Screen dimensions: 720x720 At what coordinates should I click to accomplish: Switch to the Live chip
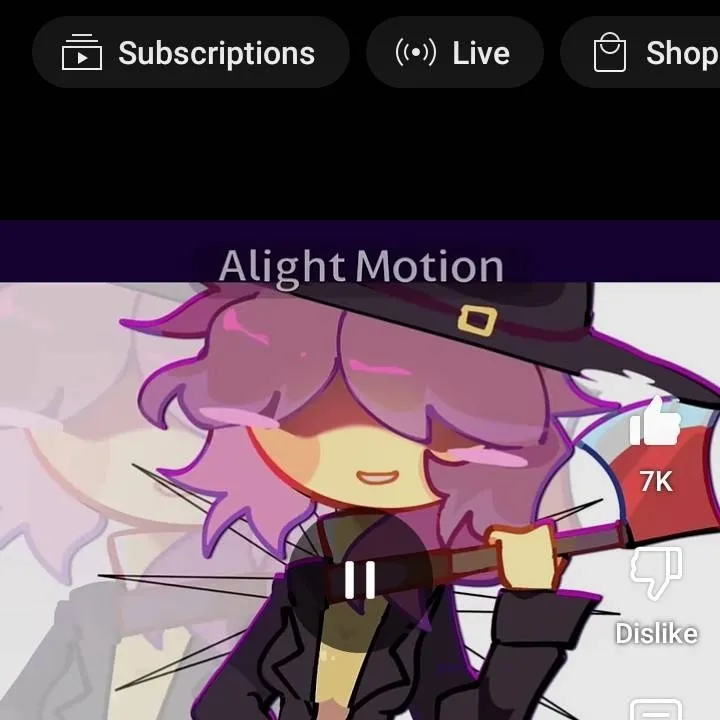click(455, 52)
